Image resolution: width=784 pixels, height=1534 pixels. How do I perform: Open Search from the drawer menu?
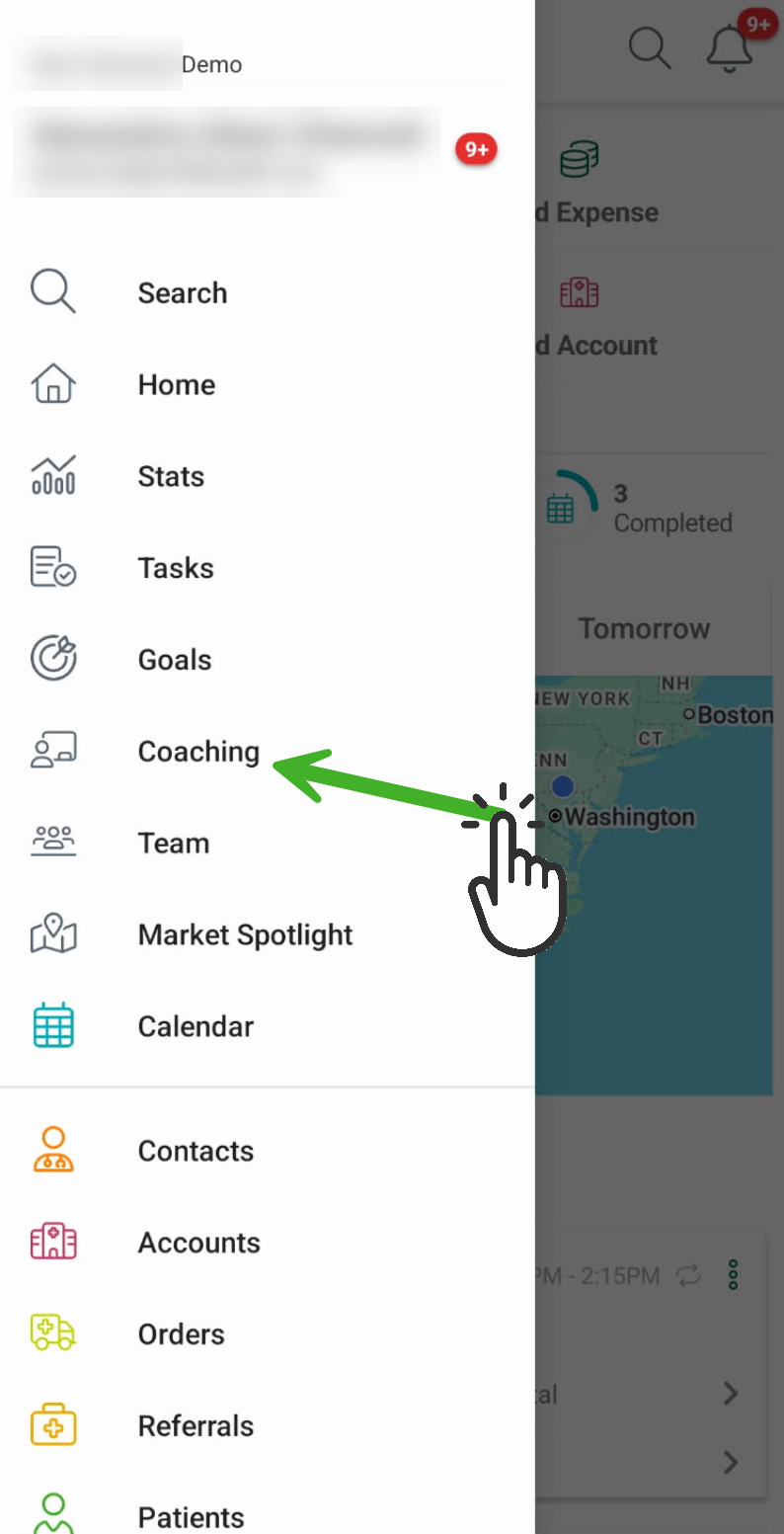coord(267,293)
